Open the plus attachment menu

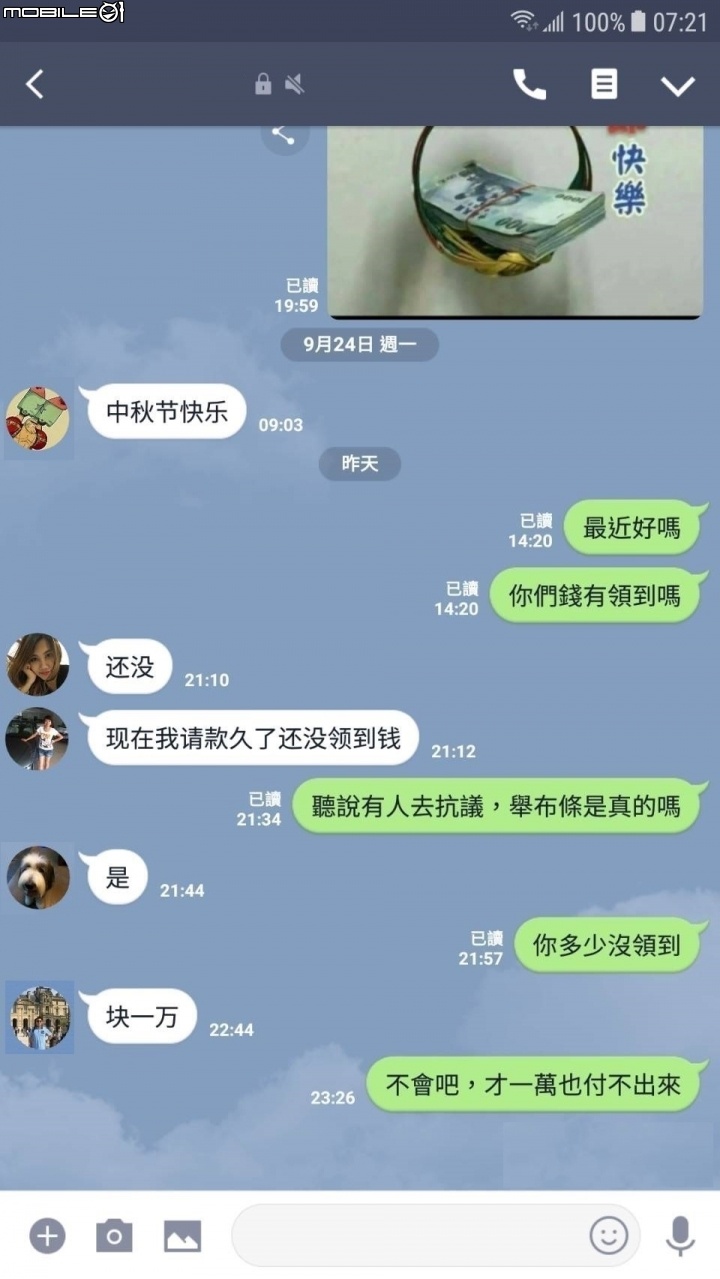[x=47, y=1236]
